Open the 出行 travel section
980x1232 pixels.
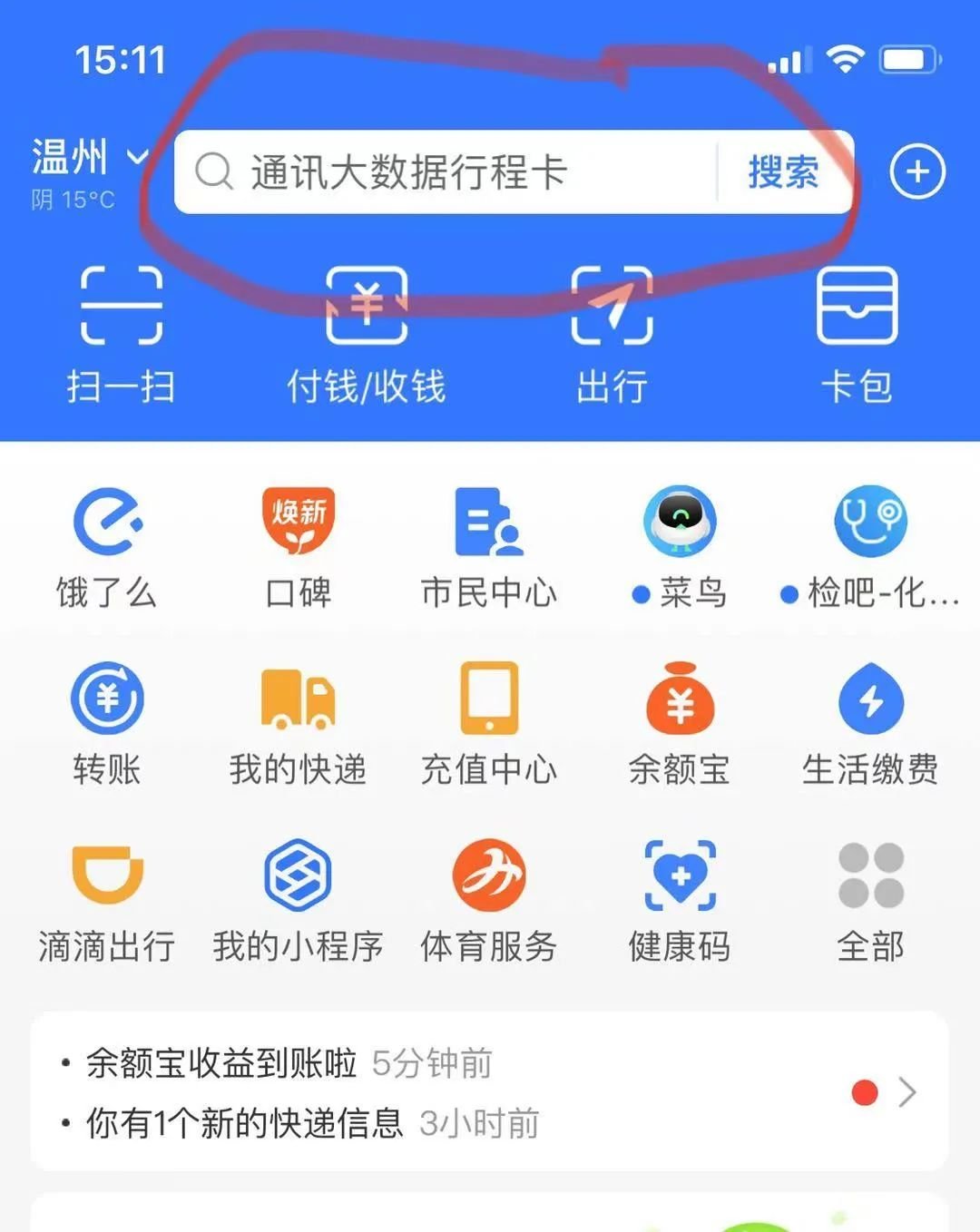tap(612, 333)
